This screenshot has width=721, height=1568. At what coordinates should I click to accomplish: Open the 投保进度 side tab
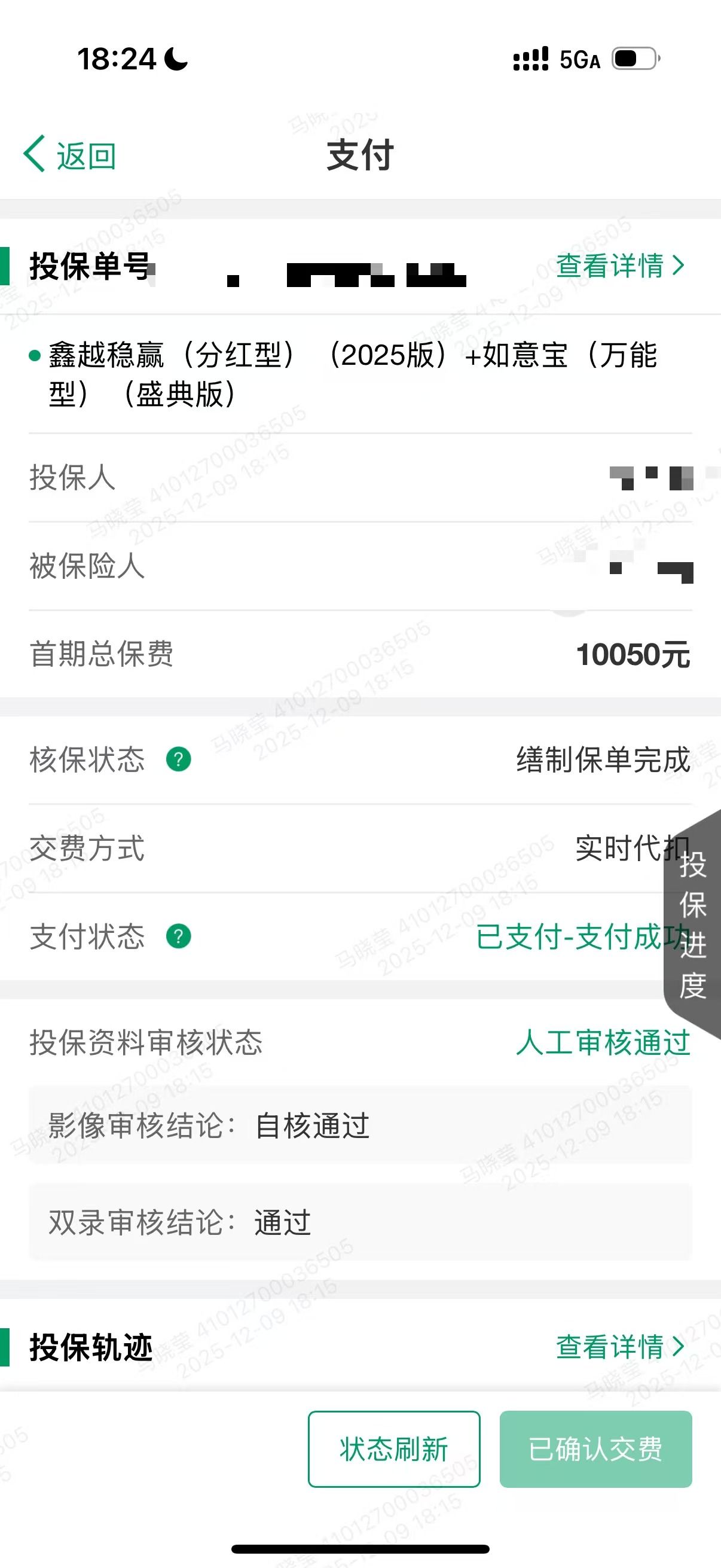(x=693, y=924)
